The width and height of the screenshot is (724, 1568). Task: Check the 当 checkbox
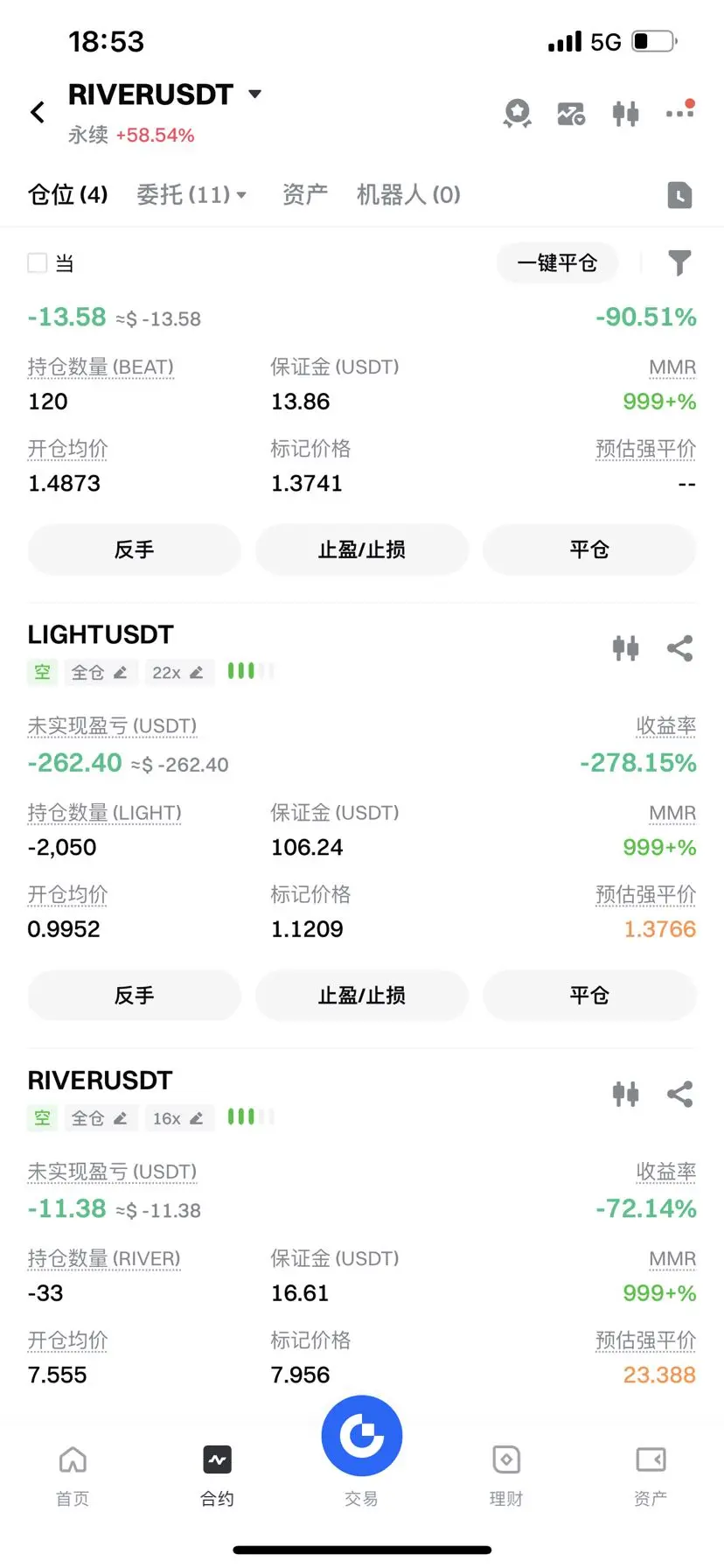[x=38, y=262]
